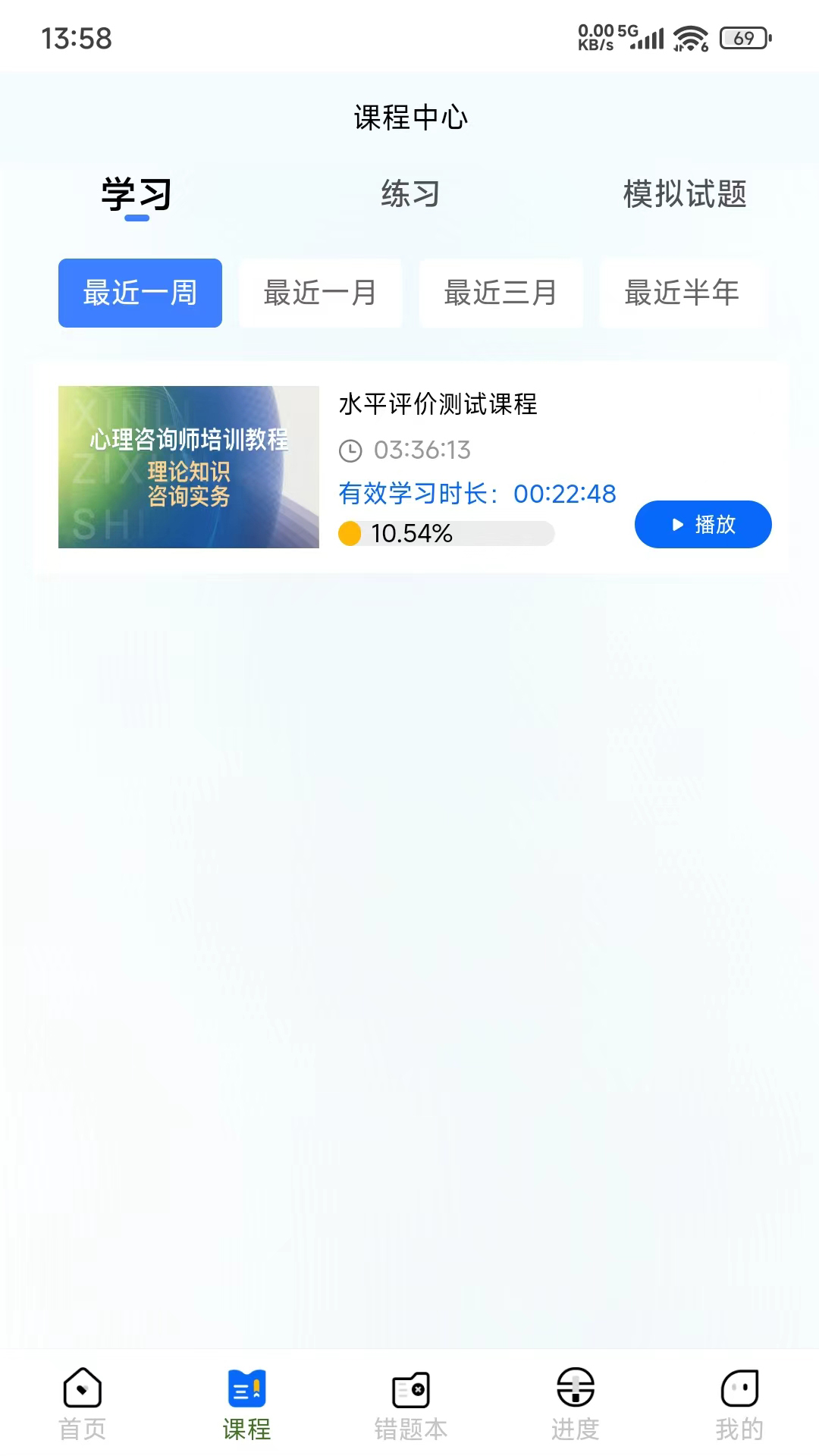The height and width of the screenshot is (1456, 819).
Task: Select the 最近一周 active filter
Action: pyautogui.click(x=140, y=293)
